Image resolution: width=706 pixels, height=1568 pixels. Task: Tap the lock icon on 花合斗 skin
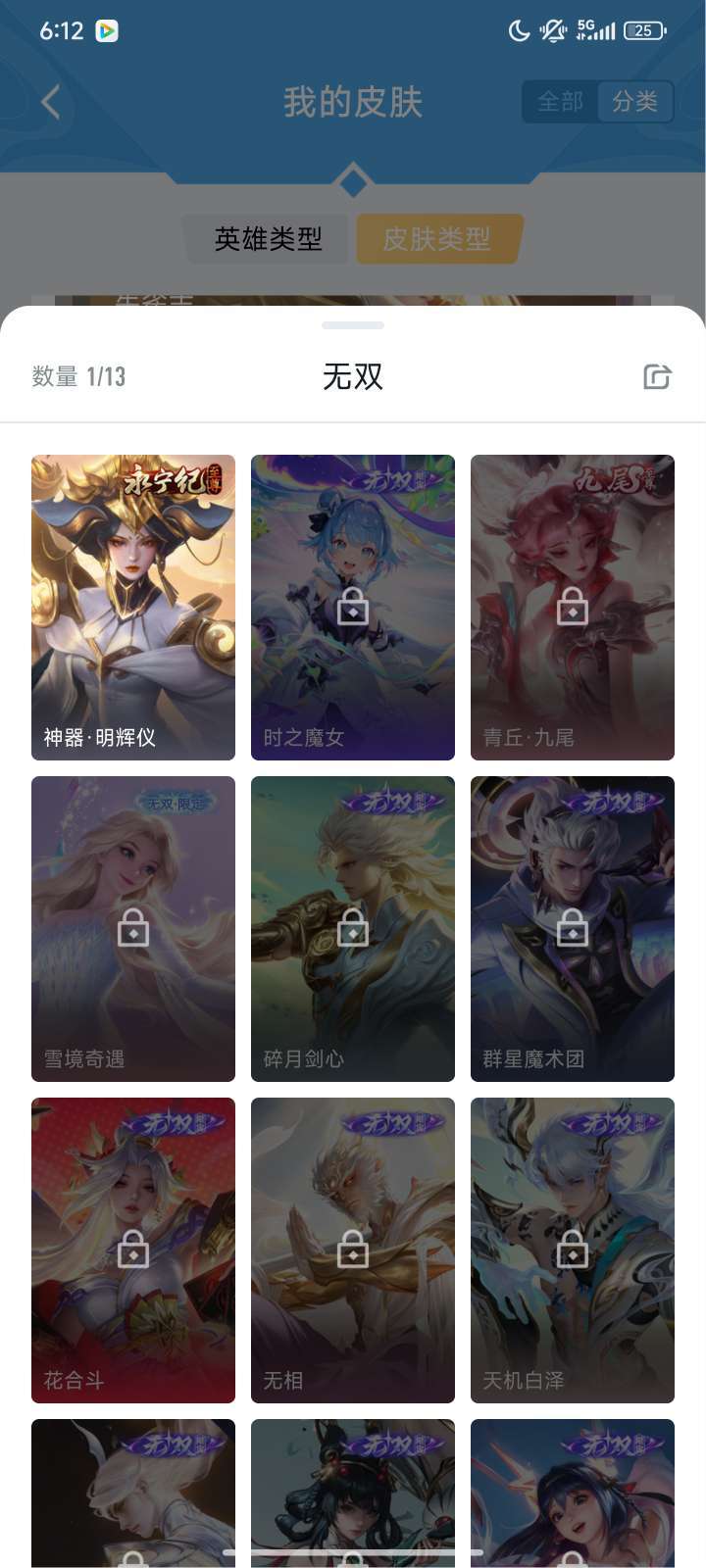(133, 1251)
